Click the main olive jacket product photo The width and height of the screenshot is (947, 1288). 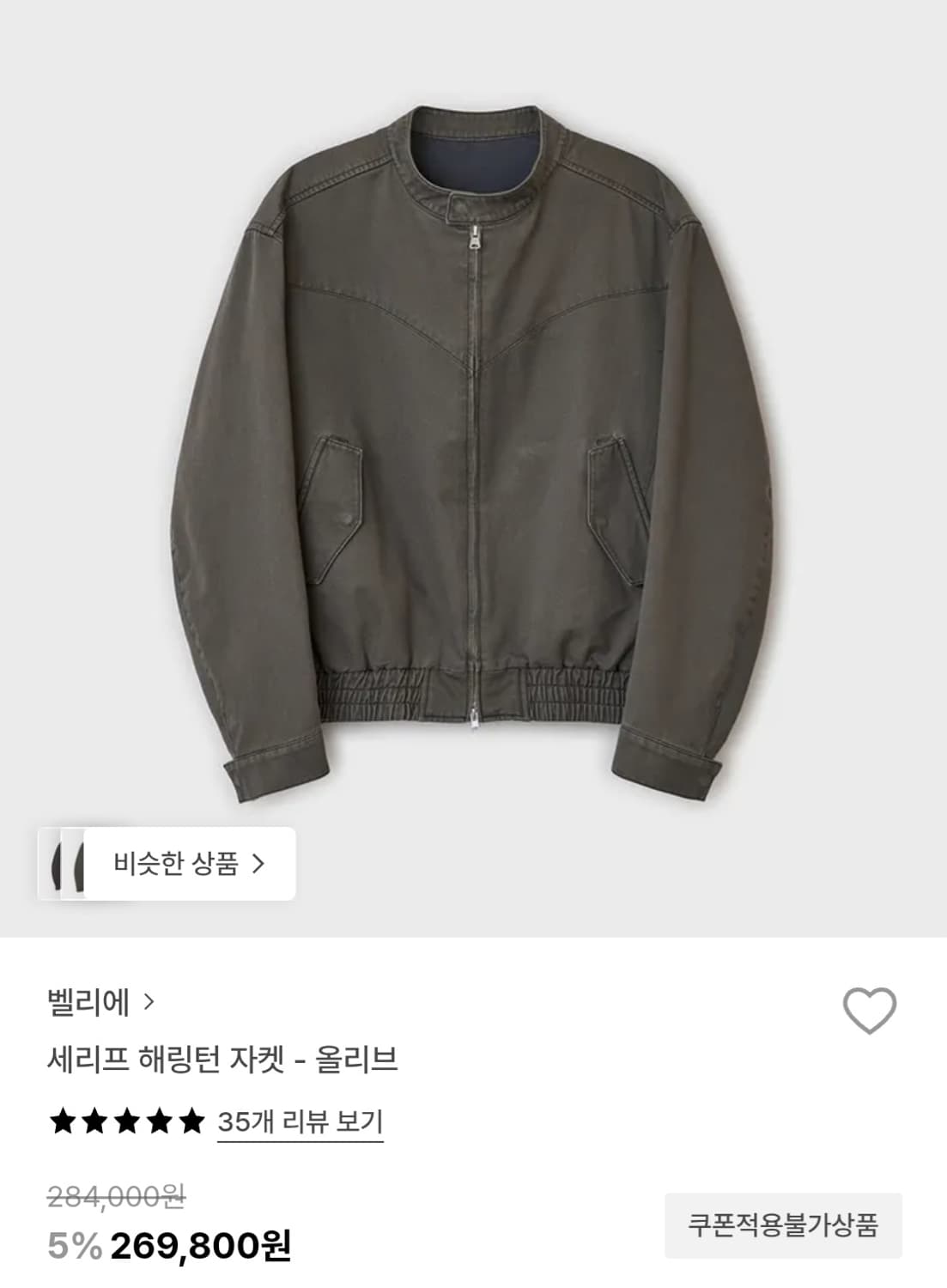tap(473, 447)
